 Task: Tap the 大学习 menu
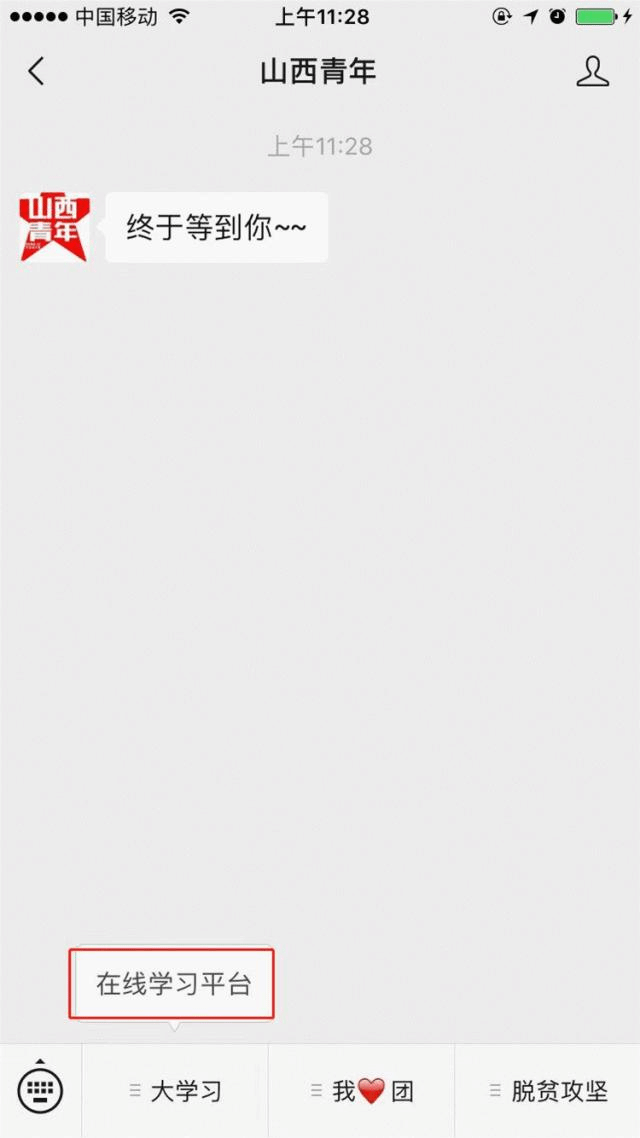175,1091
